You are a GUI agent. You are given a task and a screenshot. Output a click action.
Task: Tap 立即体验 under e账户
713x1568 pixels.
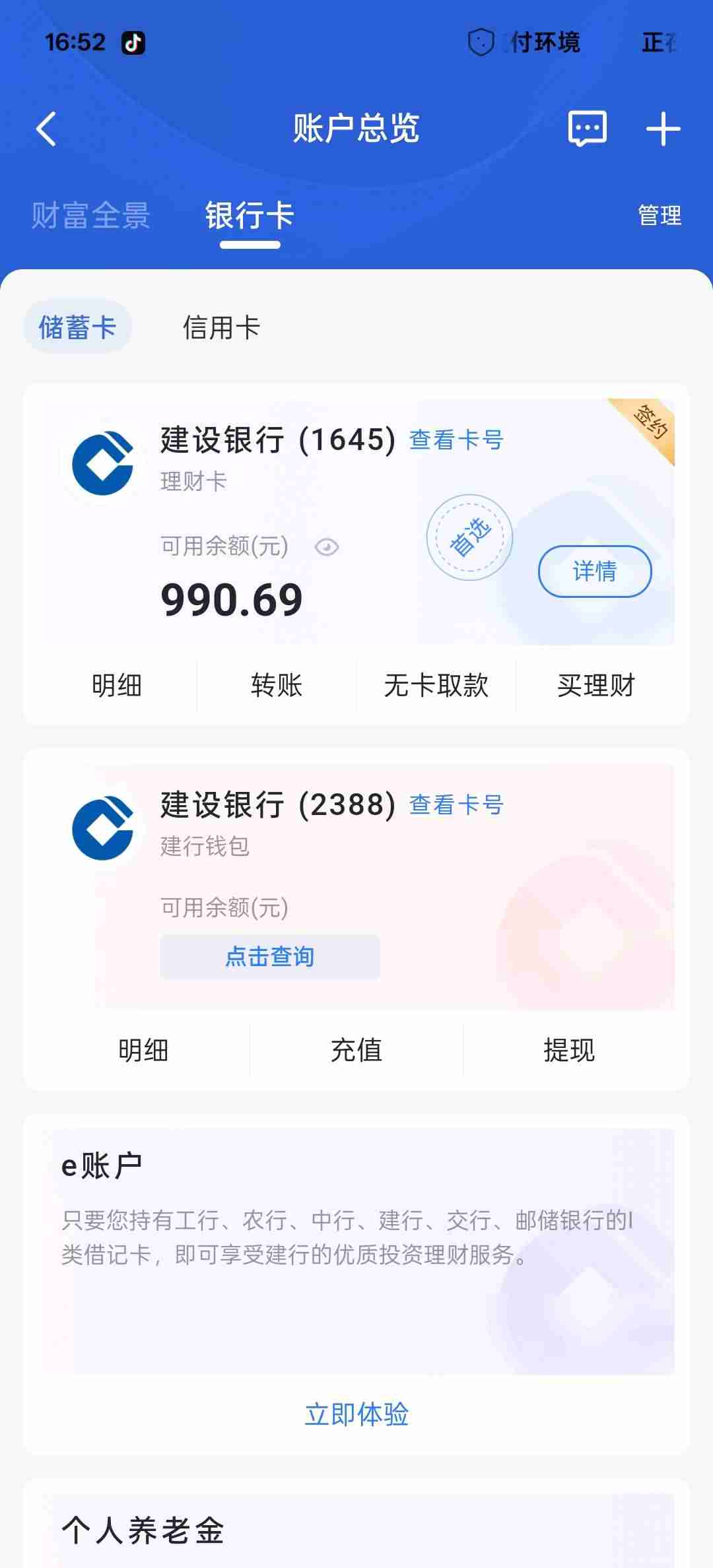[356, 1415]
